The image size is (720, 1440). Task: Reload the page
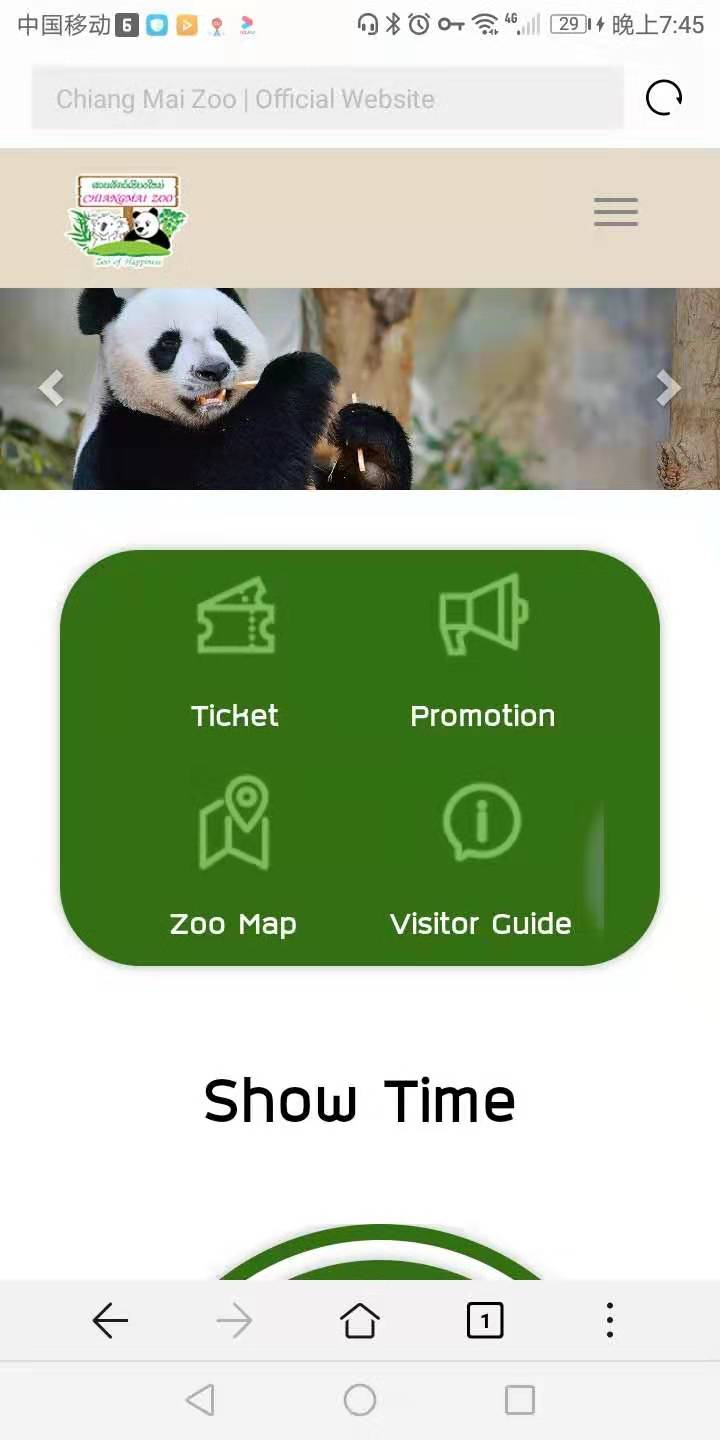coord(664,98)
